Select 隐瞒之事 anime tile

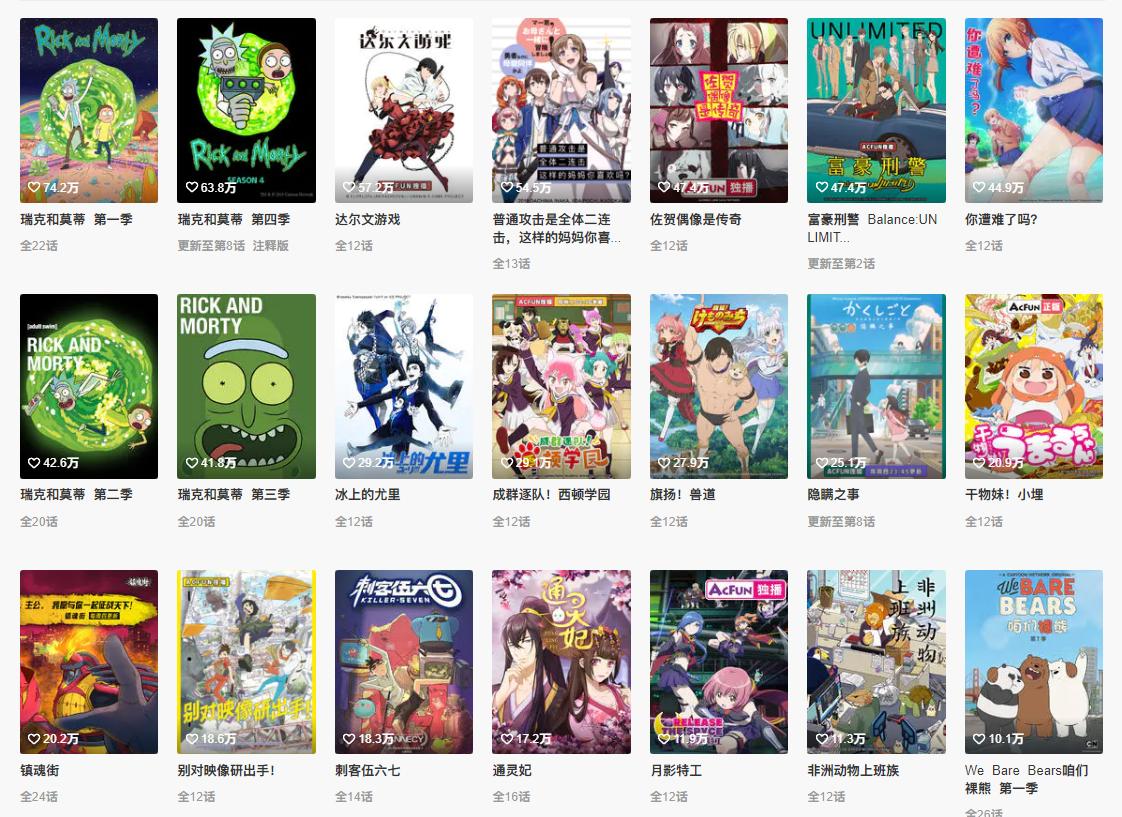(x=876, y=386)
